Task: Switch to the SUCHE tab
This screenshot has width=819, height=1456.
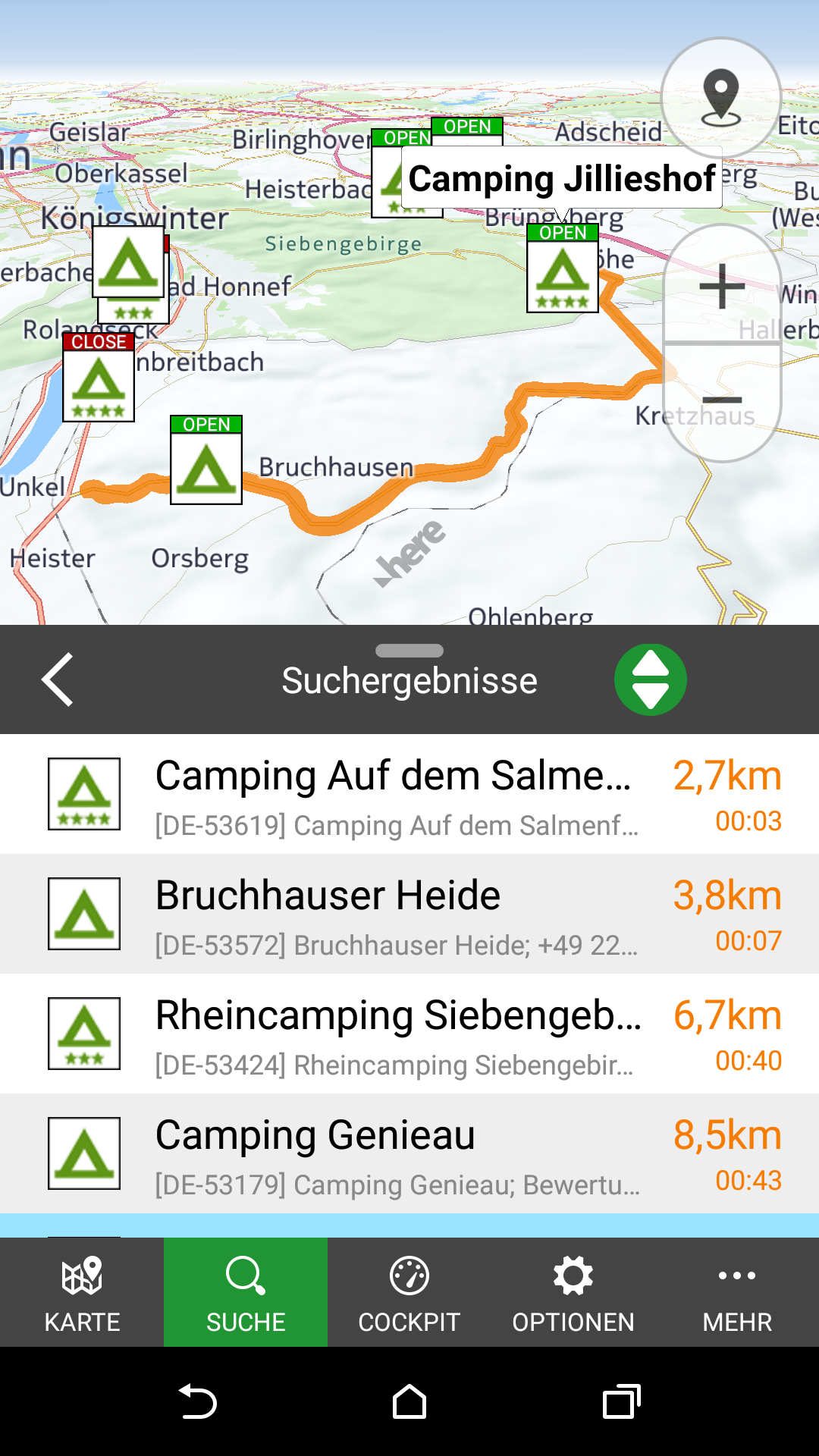Action: pyautogui.click(x=246, y=1292)
